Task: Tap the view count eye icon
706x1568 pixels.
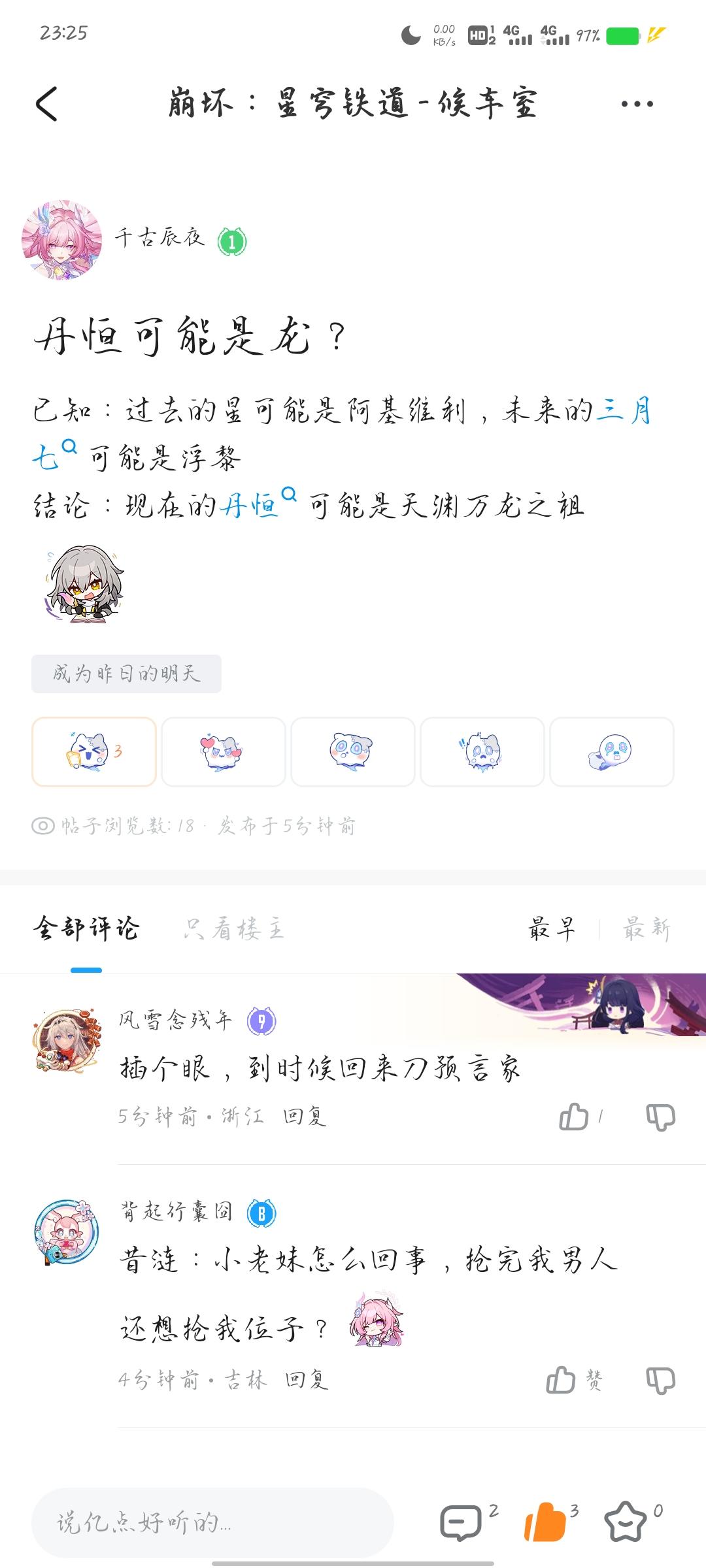Action: tap(44, 826)
